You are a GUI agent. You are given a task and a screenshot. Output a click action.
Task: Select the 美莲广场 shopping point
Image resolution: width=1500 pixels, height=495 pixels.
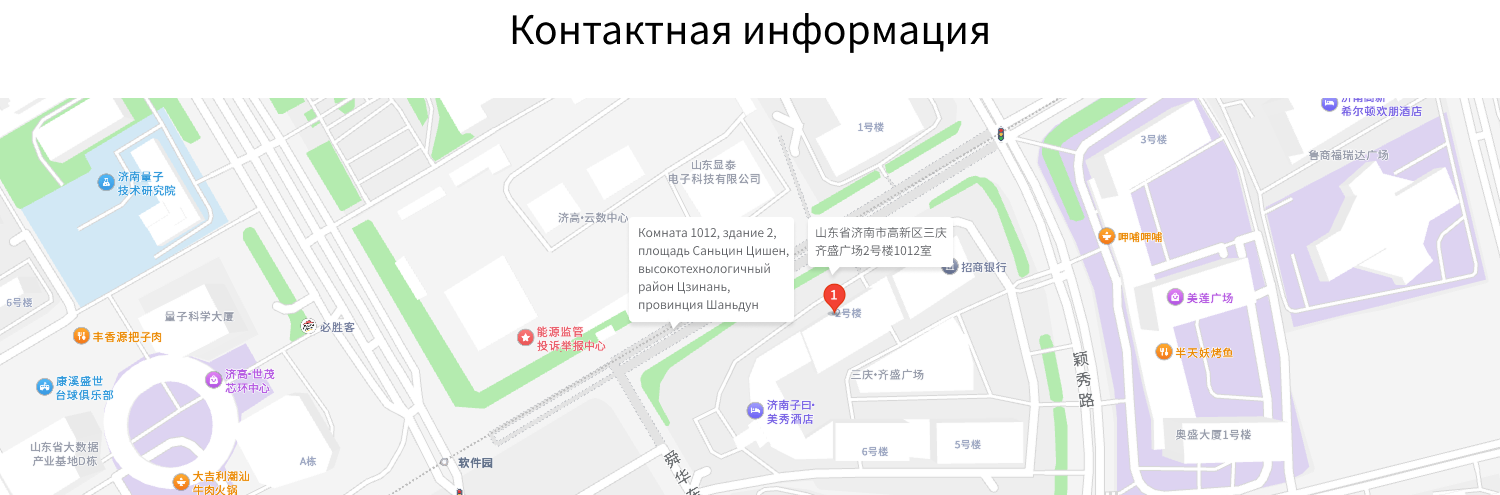tap(1175, 297)
